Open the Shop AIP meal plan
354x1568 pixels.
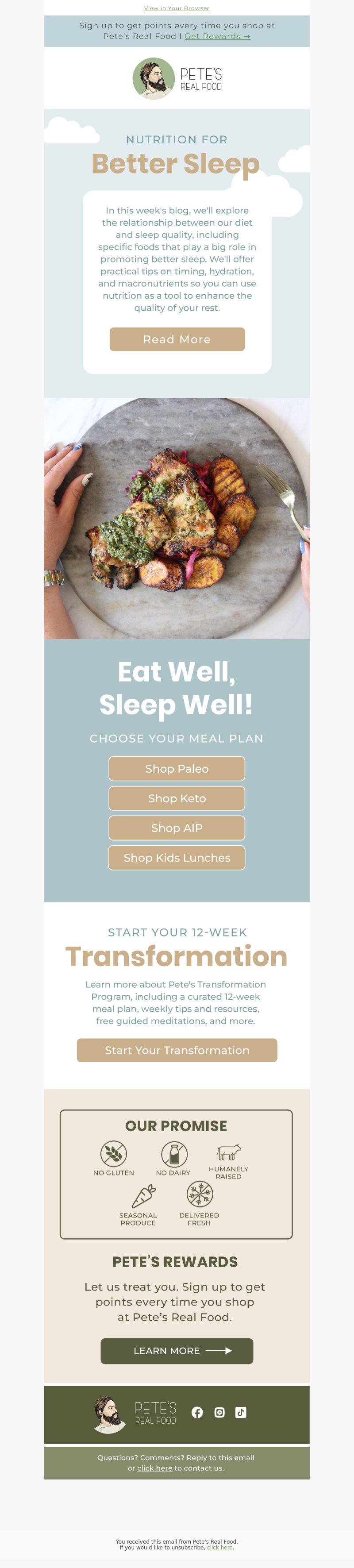177,828
